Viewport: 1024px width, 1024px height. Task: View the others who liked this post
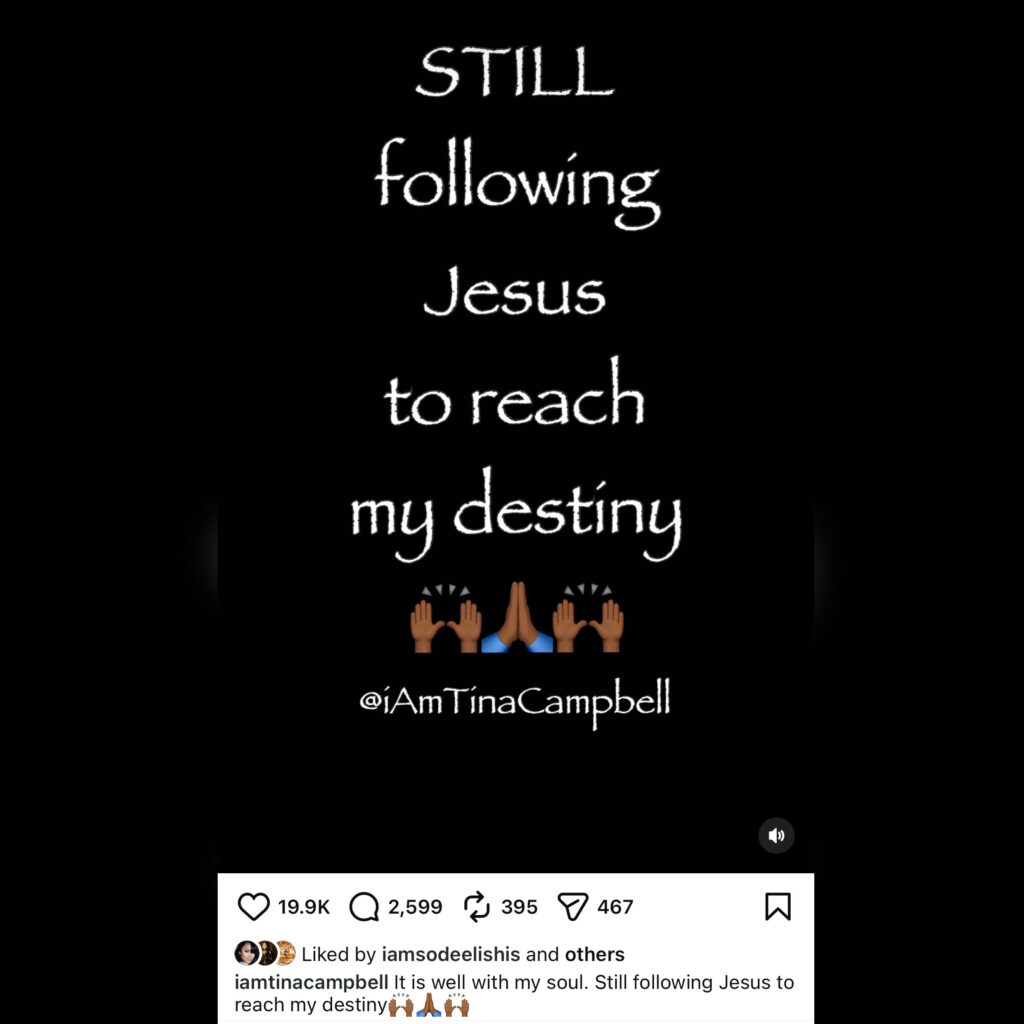click(x=594, y=954)
